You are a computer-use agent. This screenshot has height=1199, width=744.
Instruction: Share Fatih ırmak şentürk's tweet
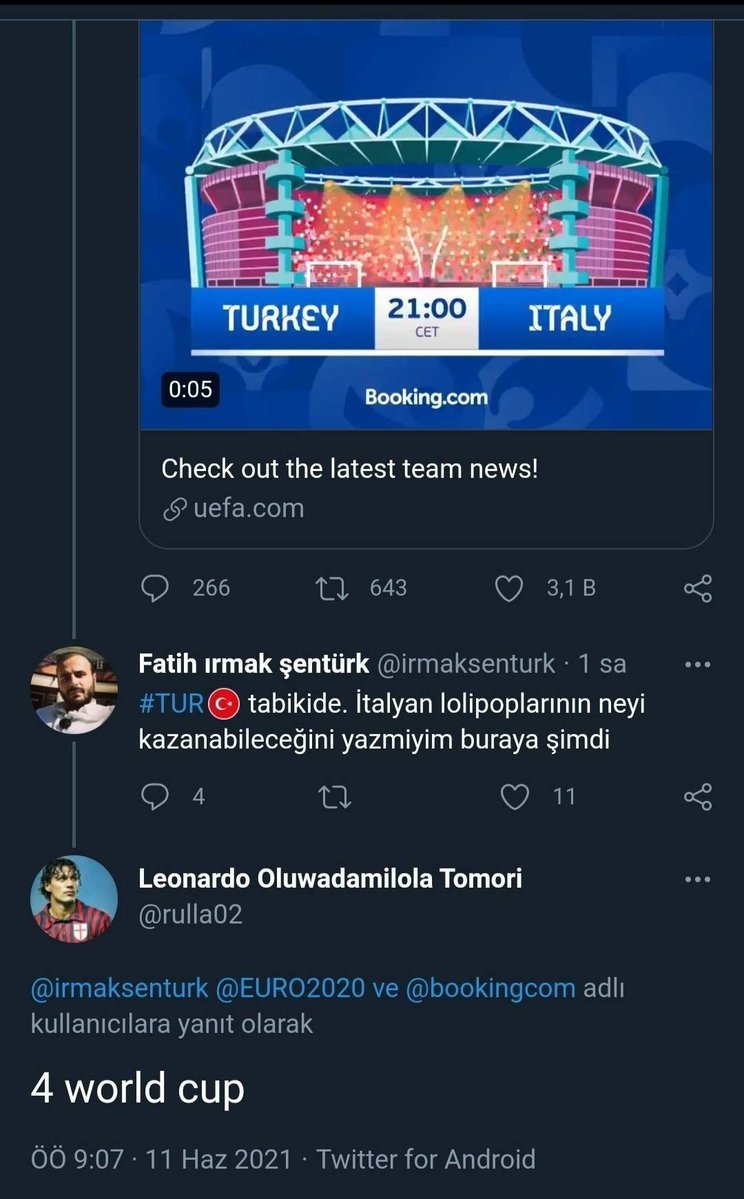697,796
